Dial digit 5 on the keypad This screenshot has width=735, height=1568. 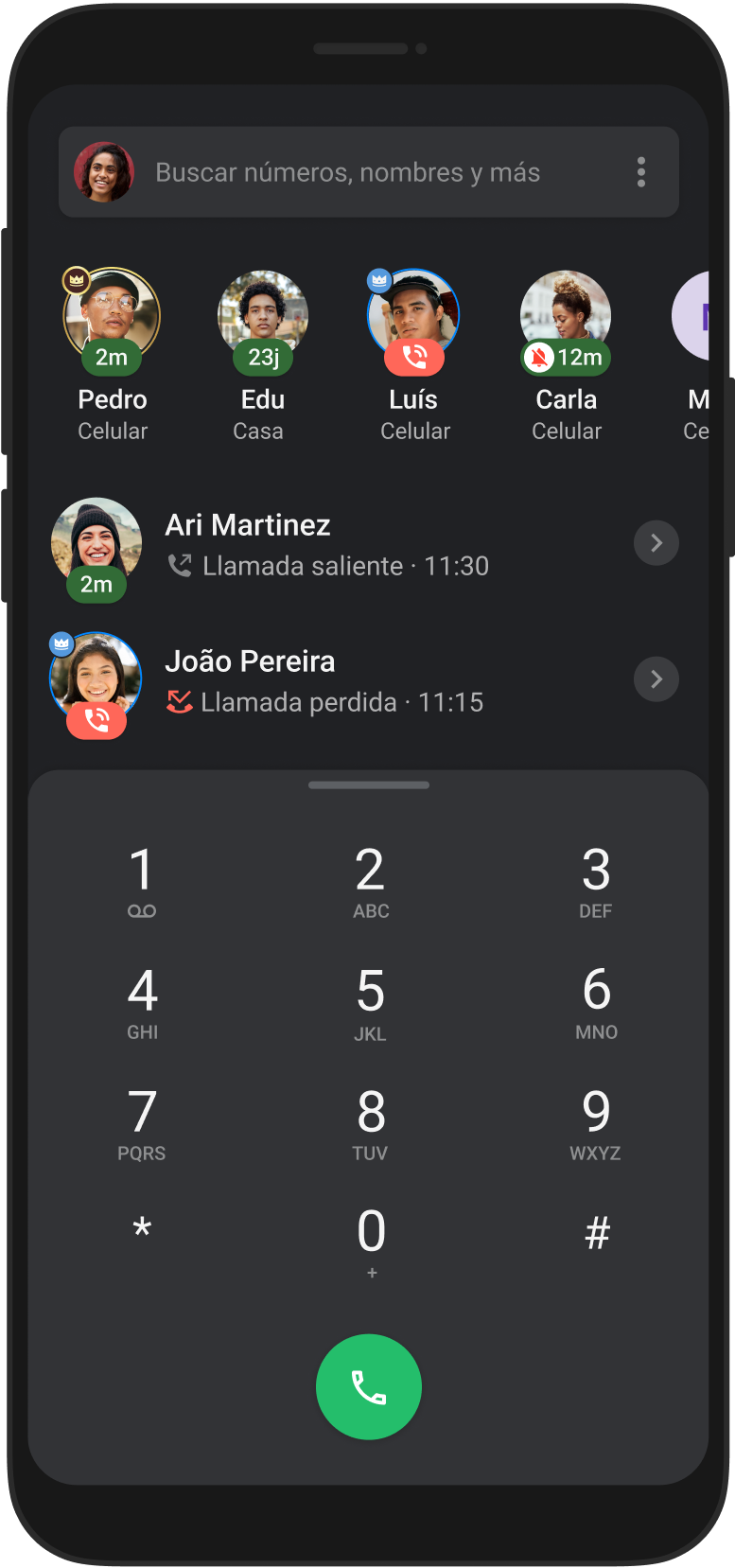coord(370,1003)
